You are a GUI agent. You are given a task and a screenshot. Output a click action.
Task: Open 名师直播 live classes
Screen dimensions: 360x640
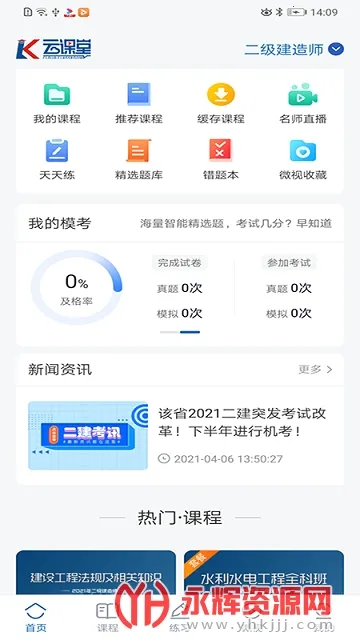pos(303,104)
